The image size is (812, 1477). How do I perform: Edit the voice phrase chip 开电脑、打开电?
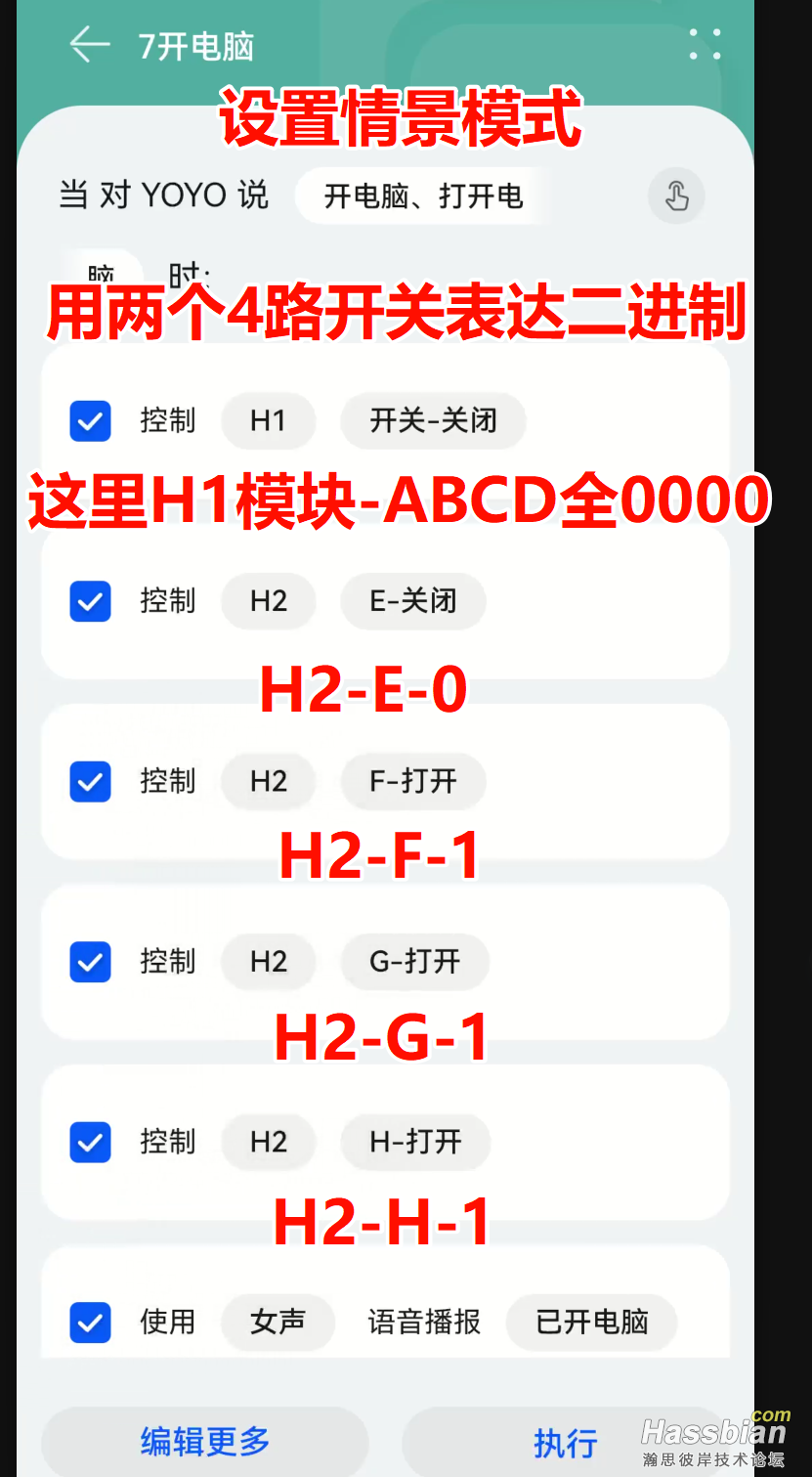(422, 196)
